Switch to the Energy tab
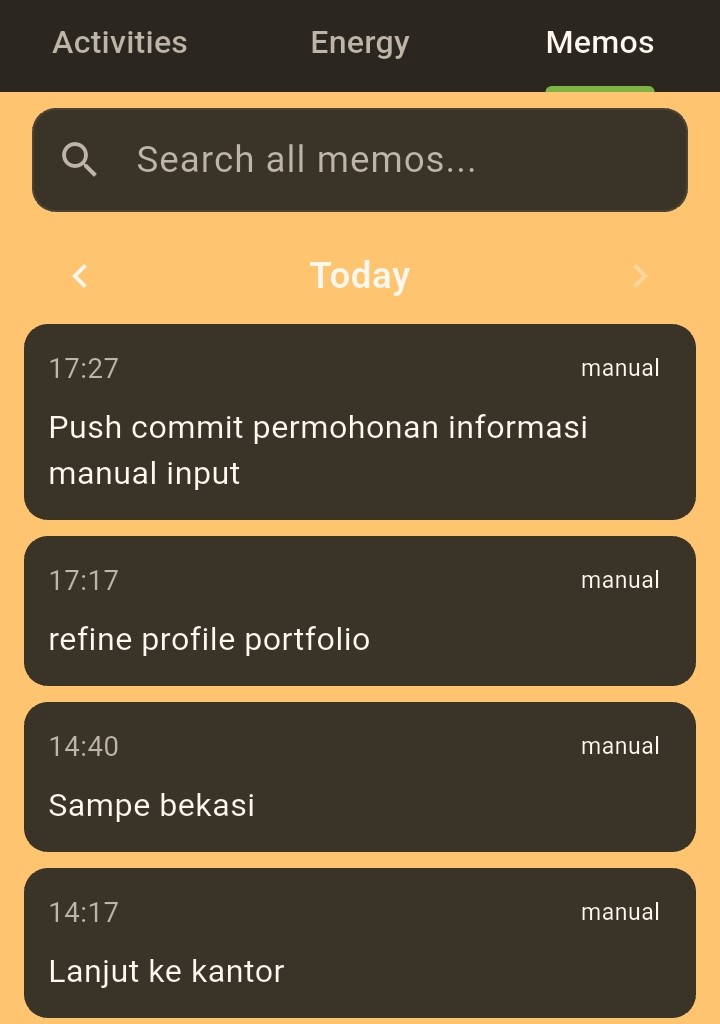 [x=360, y=43]
